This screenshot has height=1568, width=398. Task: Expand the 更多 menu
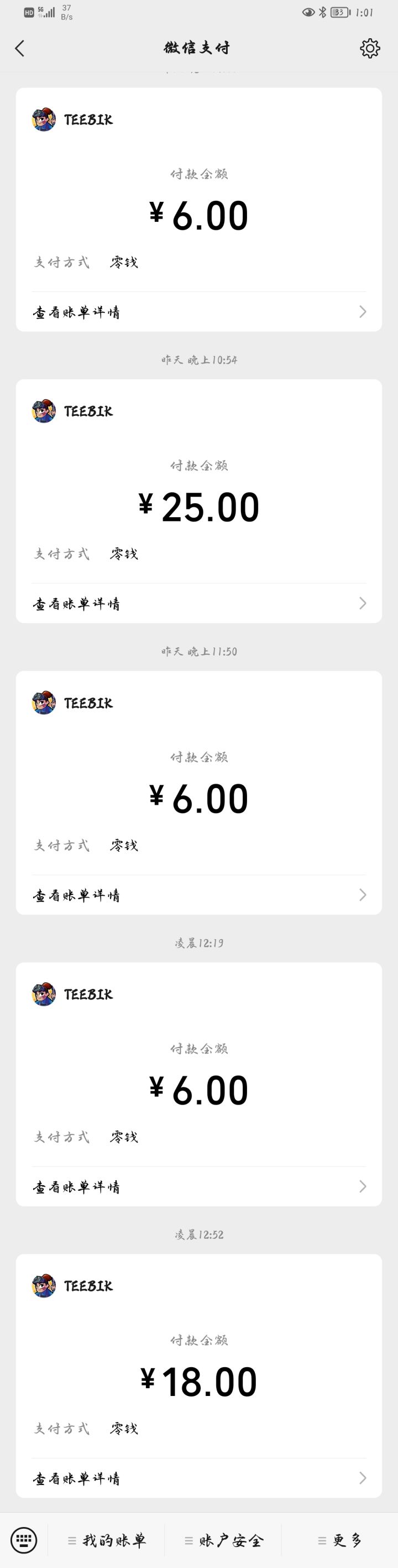tap(340, 1540)
